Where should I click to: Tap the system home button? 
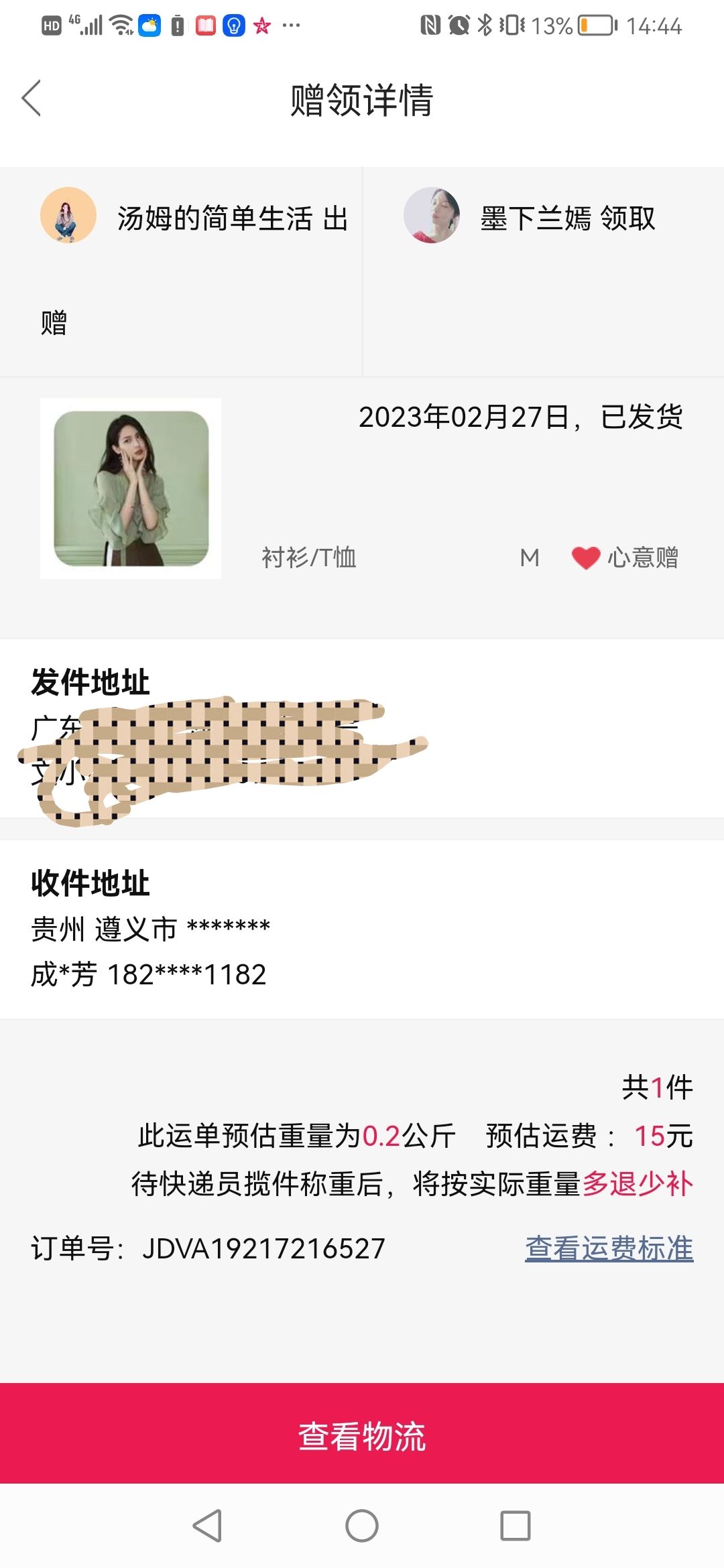(x=362, y=1526)
